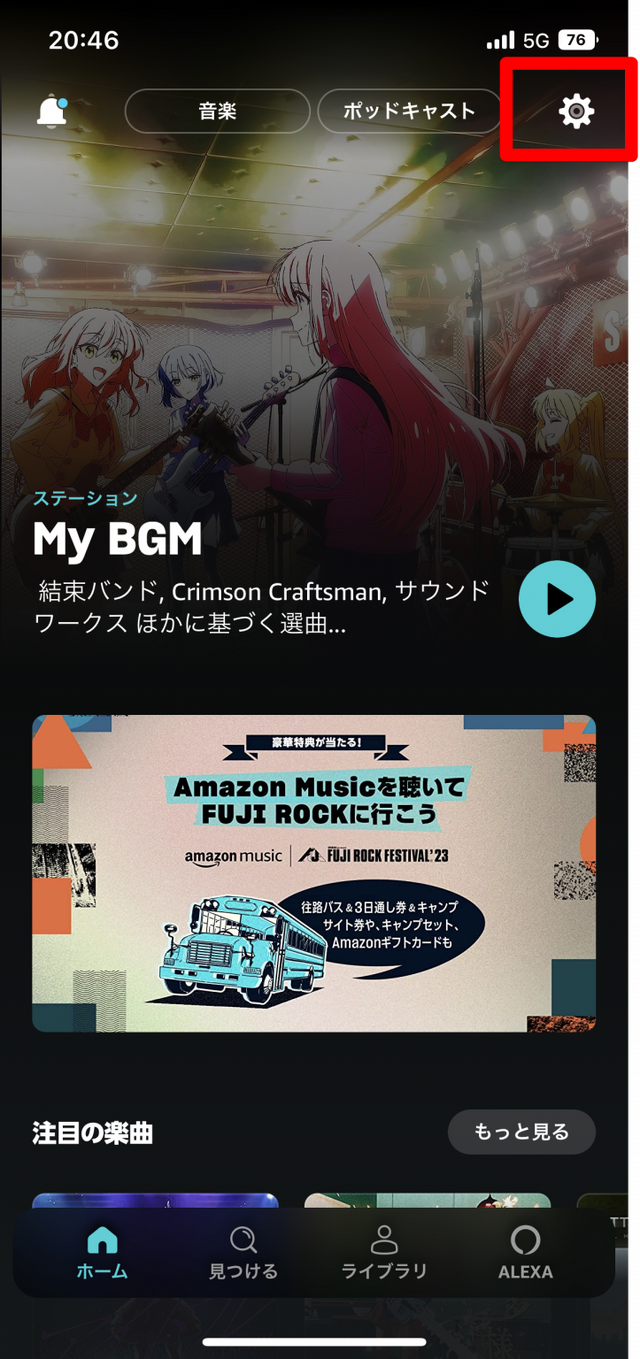The width and height of the screenshot is (640, 1359).
Task: Open the FUJI ROCK campaign banner
Action: 314,873
